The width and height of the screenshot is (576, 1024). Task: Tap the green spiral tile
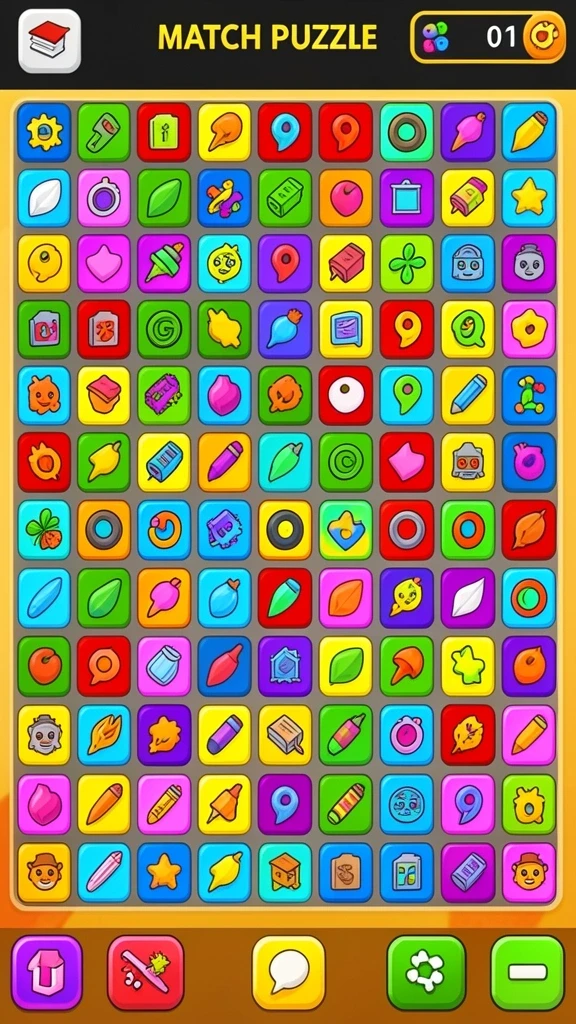tap(164, 330)
